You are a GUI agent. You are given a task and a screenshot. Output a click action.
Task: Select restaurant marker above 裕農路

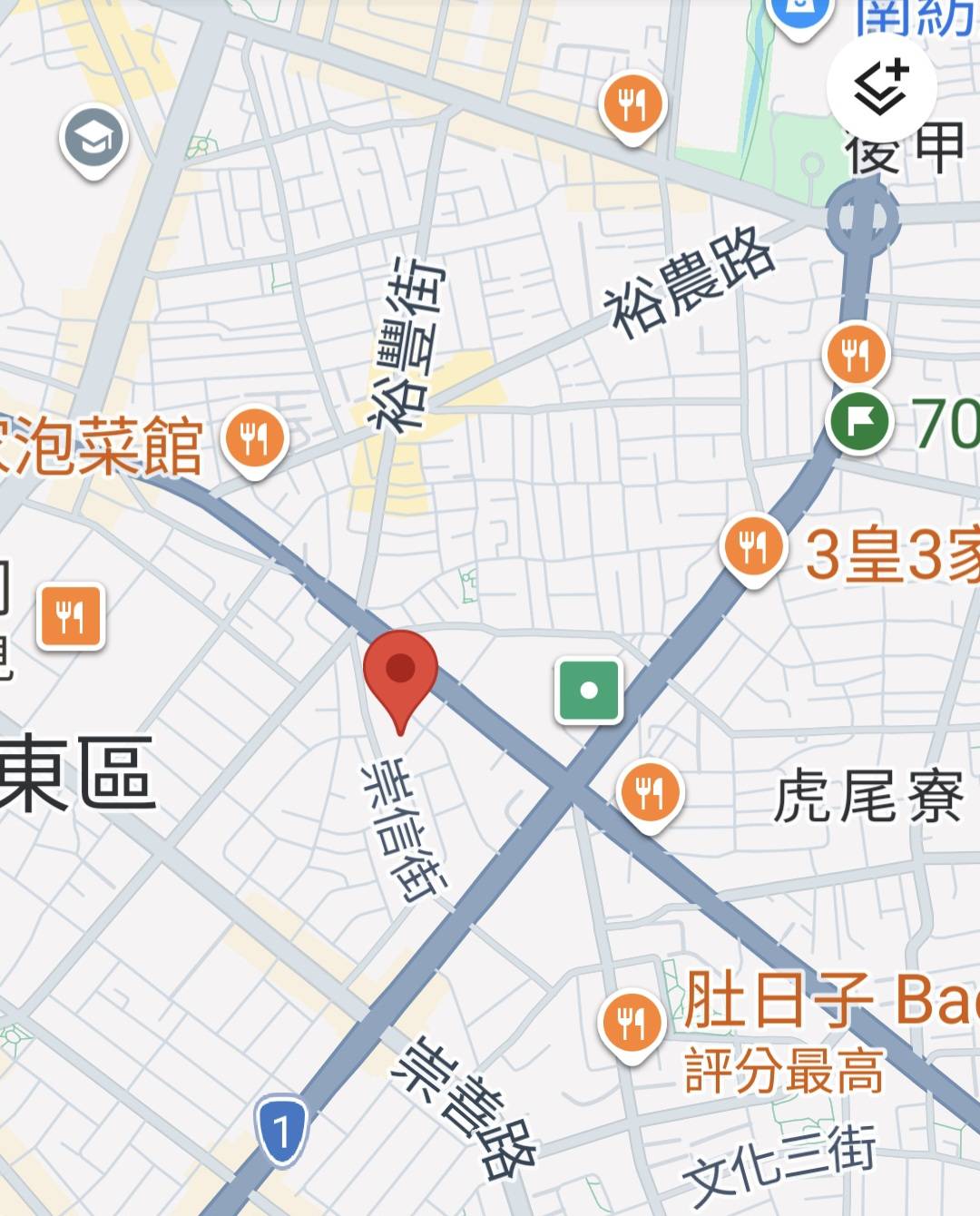(x=632, y=104)
